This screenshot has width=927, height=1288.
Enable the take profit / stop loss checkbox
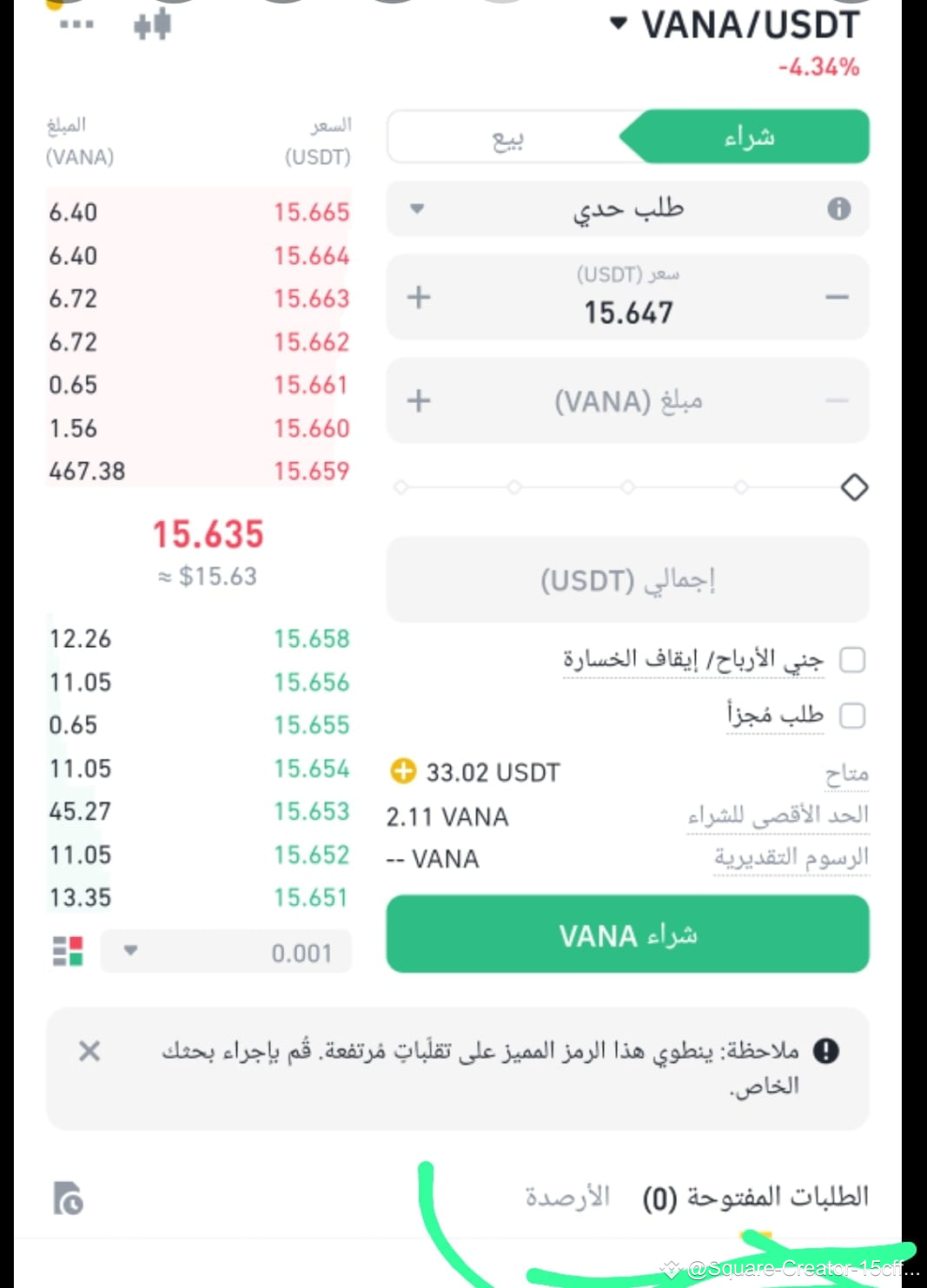point(852,660)
